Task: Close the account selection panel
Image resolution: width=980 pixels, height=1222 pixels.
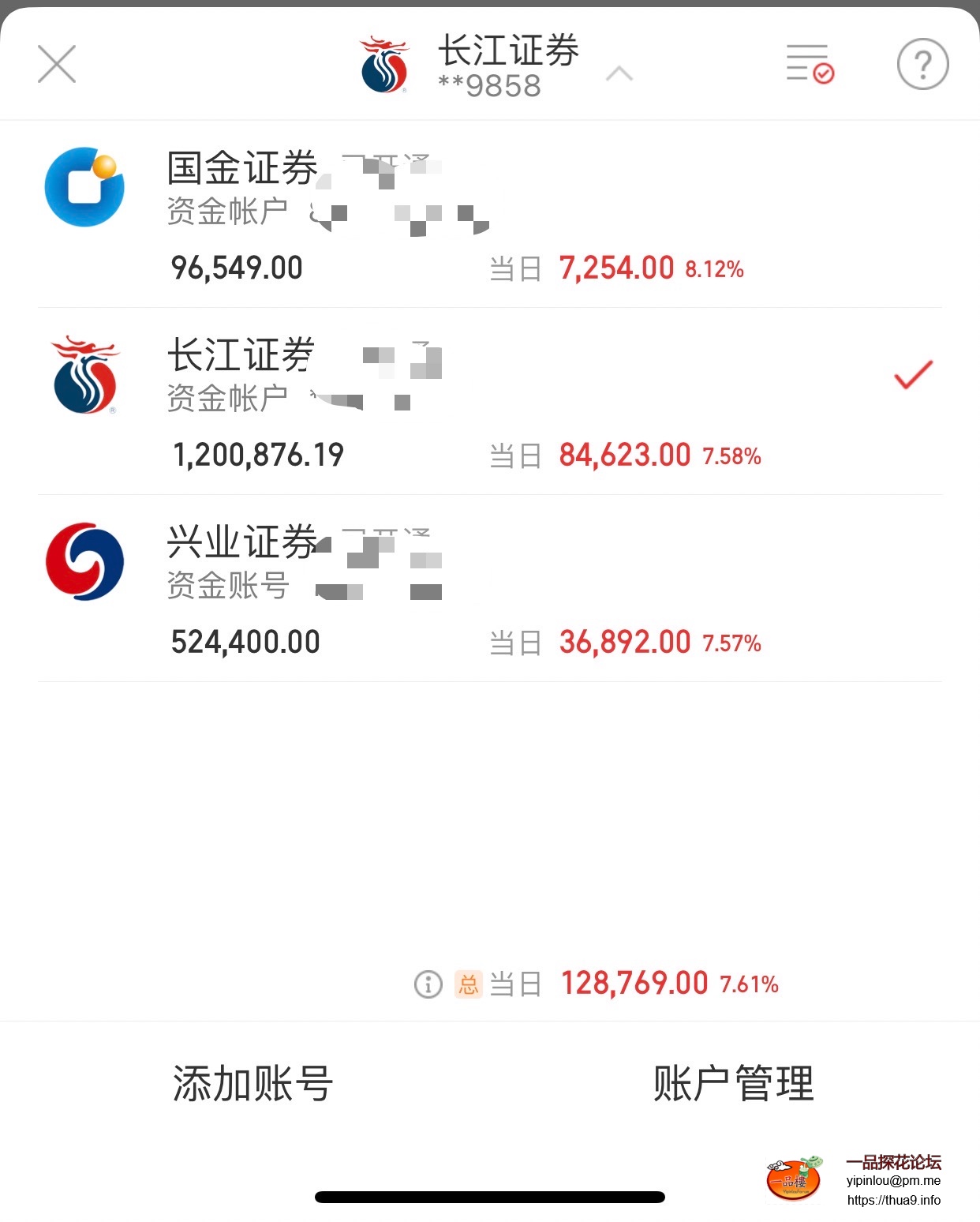Action: [57, 64]
